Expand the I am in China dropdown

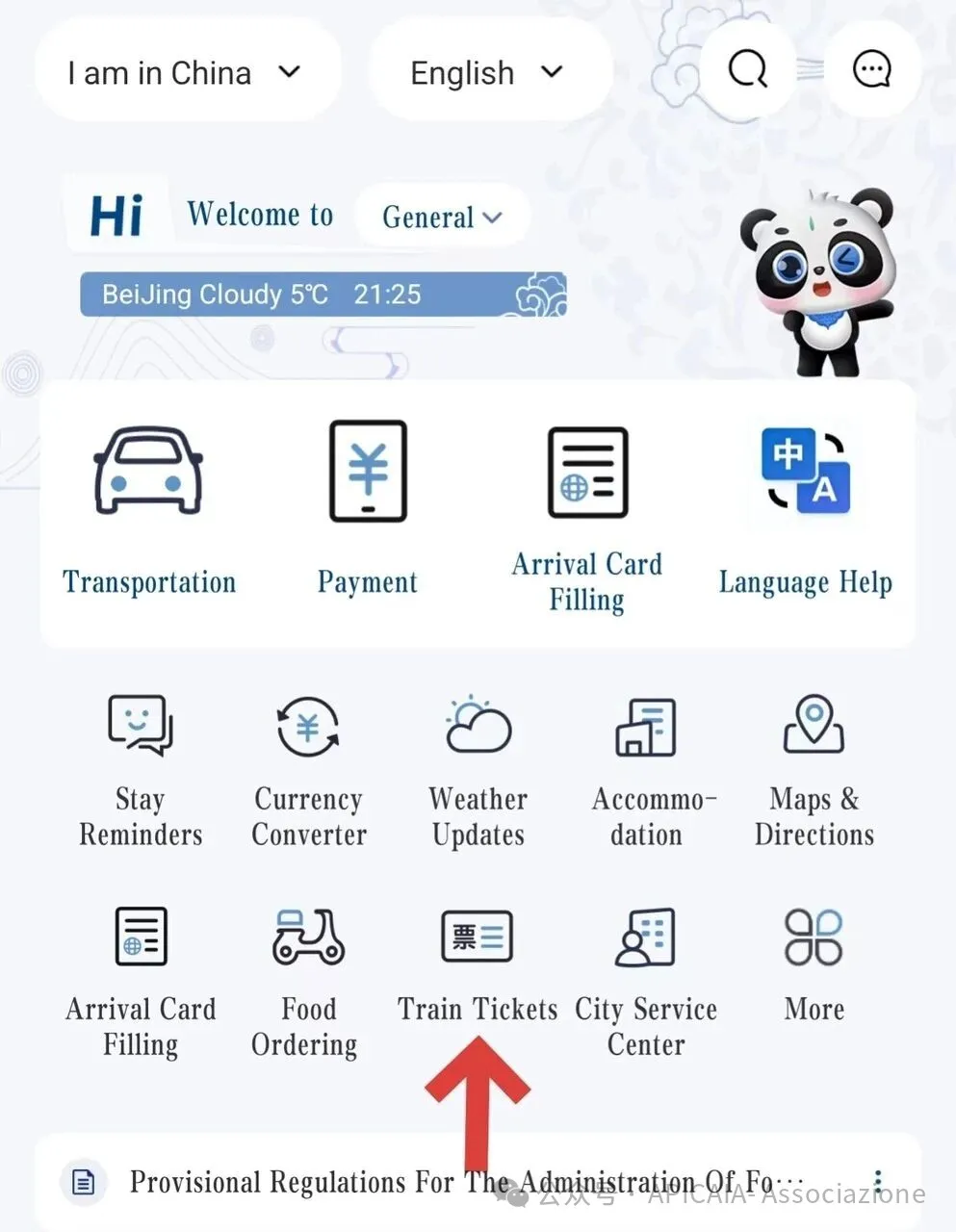(x=186, y=72)
